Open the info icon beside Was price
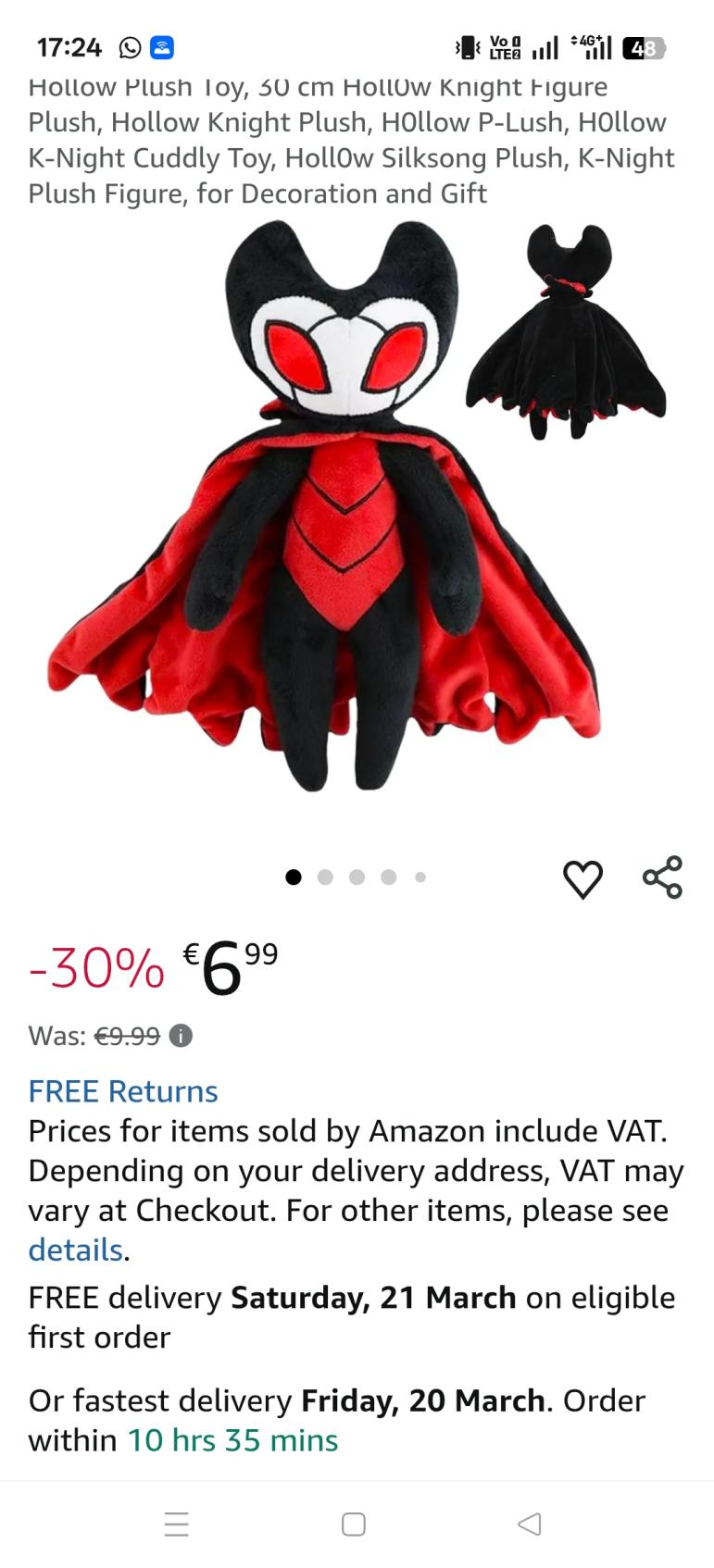 point(182,1036)
